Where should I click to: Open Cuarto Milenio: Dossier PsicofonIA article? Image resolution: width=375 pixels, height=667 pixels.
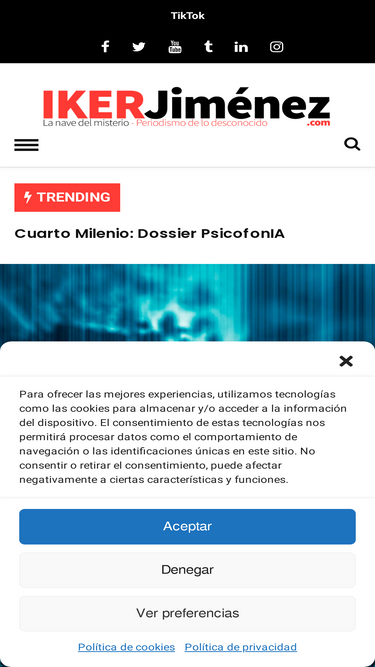coord(149,234)
